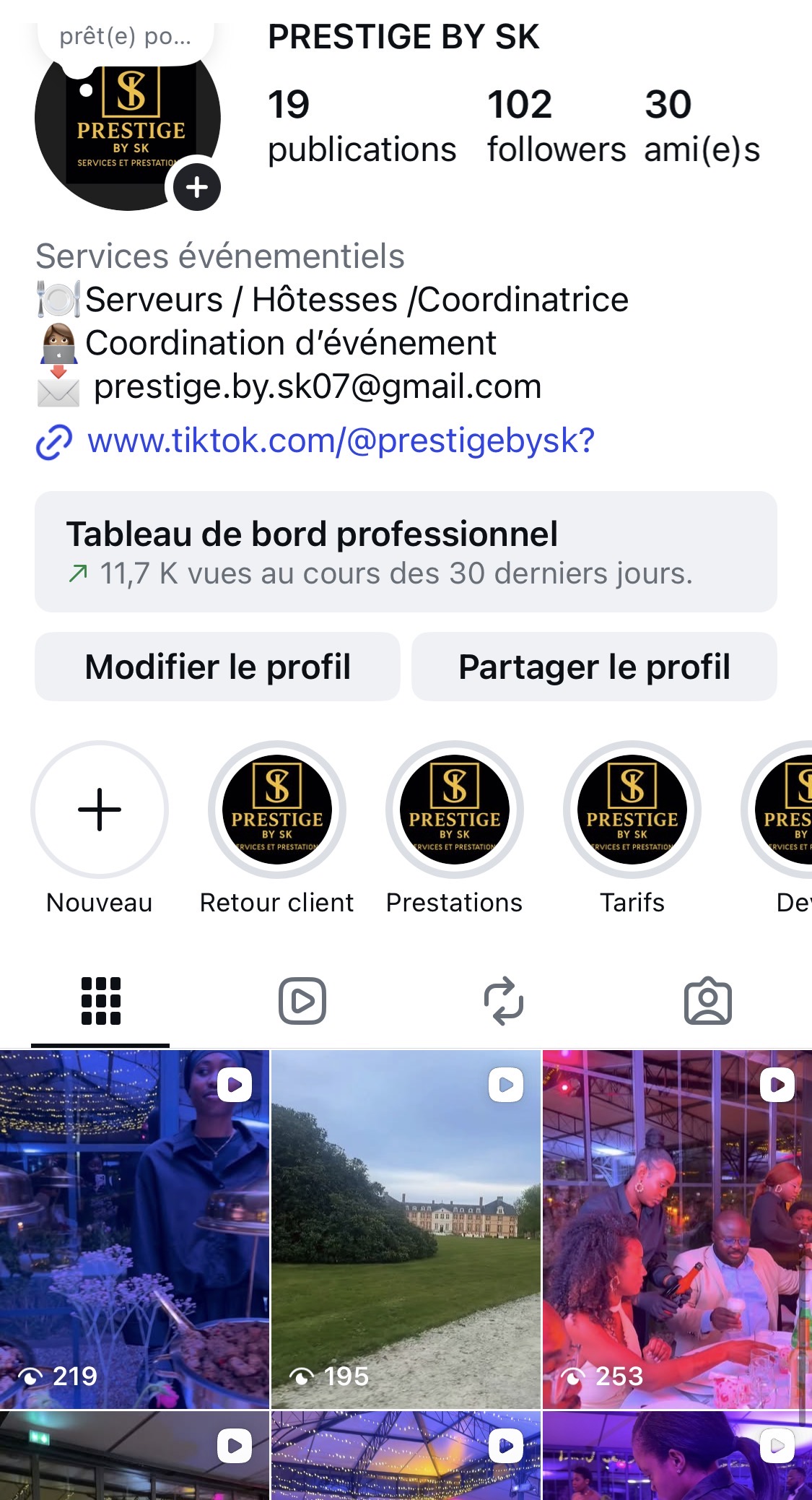Viewport: 812px width, 1500px height.
Task: Open the "Tarifs" highlight
Action: click(x=632, y=811)
